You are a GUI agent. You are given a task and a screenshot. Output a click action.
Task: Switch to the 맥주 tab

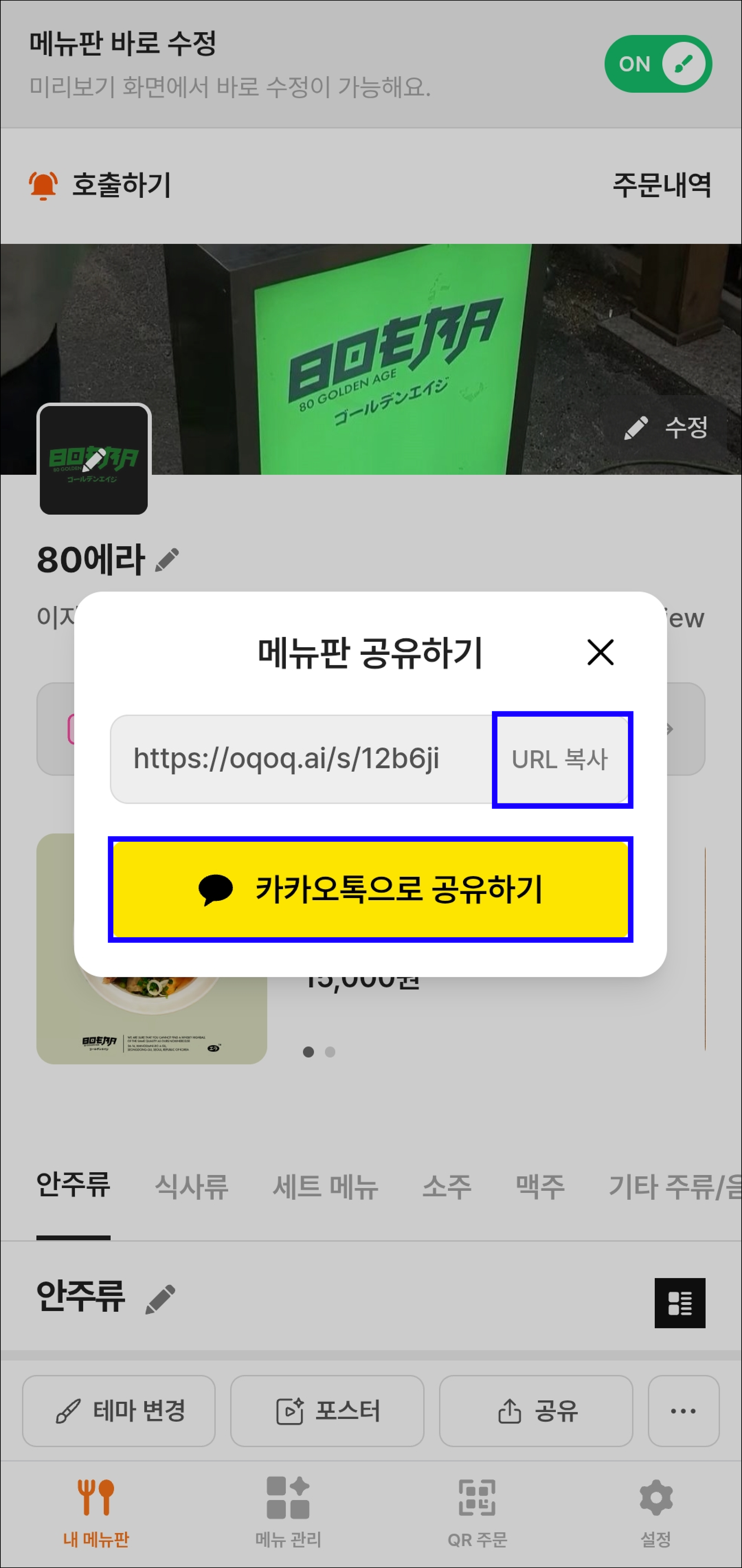(x=540, y=1186)
